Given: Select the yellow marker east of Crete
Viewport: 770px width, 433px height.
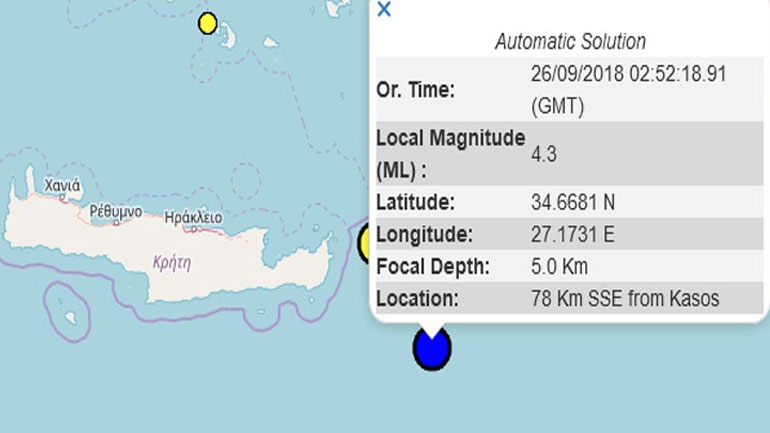Looking at the screenshot, I should coord(365,243).
